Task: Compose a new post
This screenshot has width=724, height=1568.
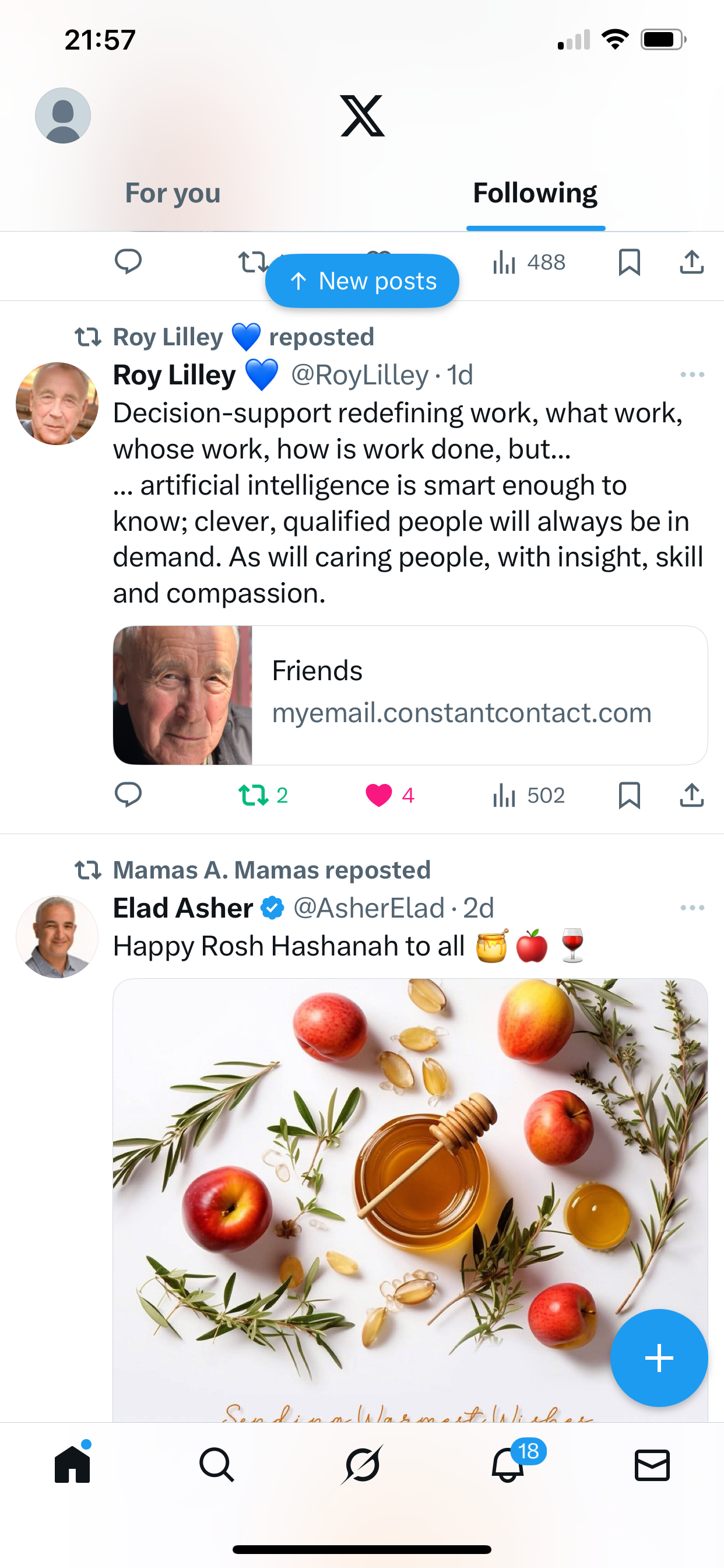Action: pos(659,1358)
